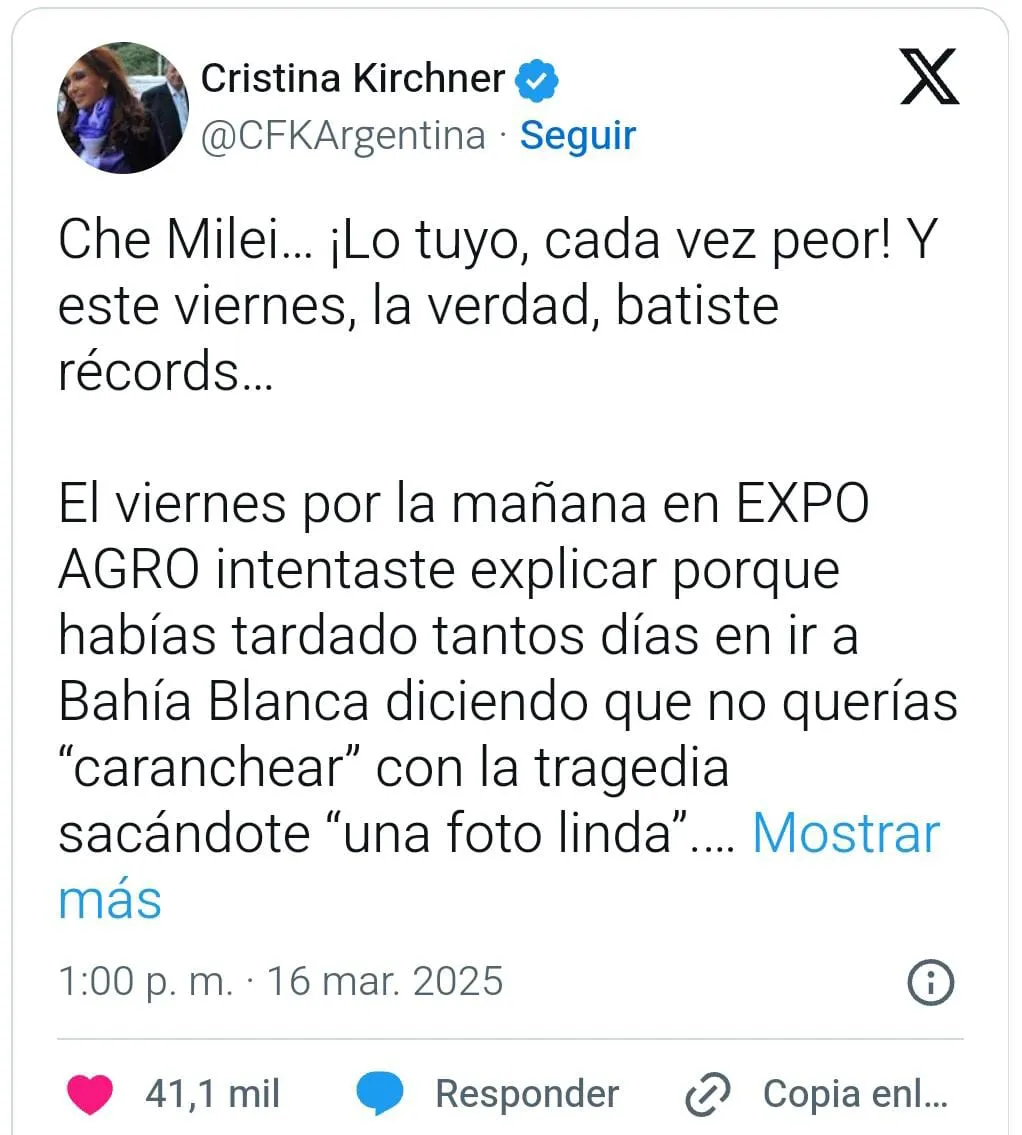Tap the Seguir link to follow
Screen dimensions: 1022x1135
[578, 135]
